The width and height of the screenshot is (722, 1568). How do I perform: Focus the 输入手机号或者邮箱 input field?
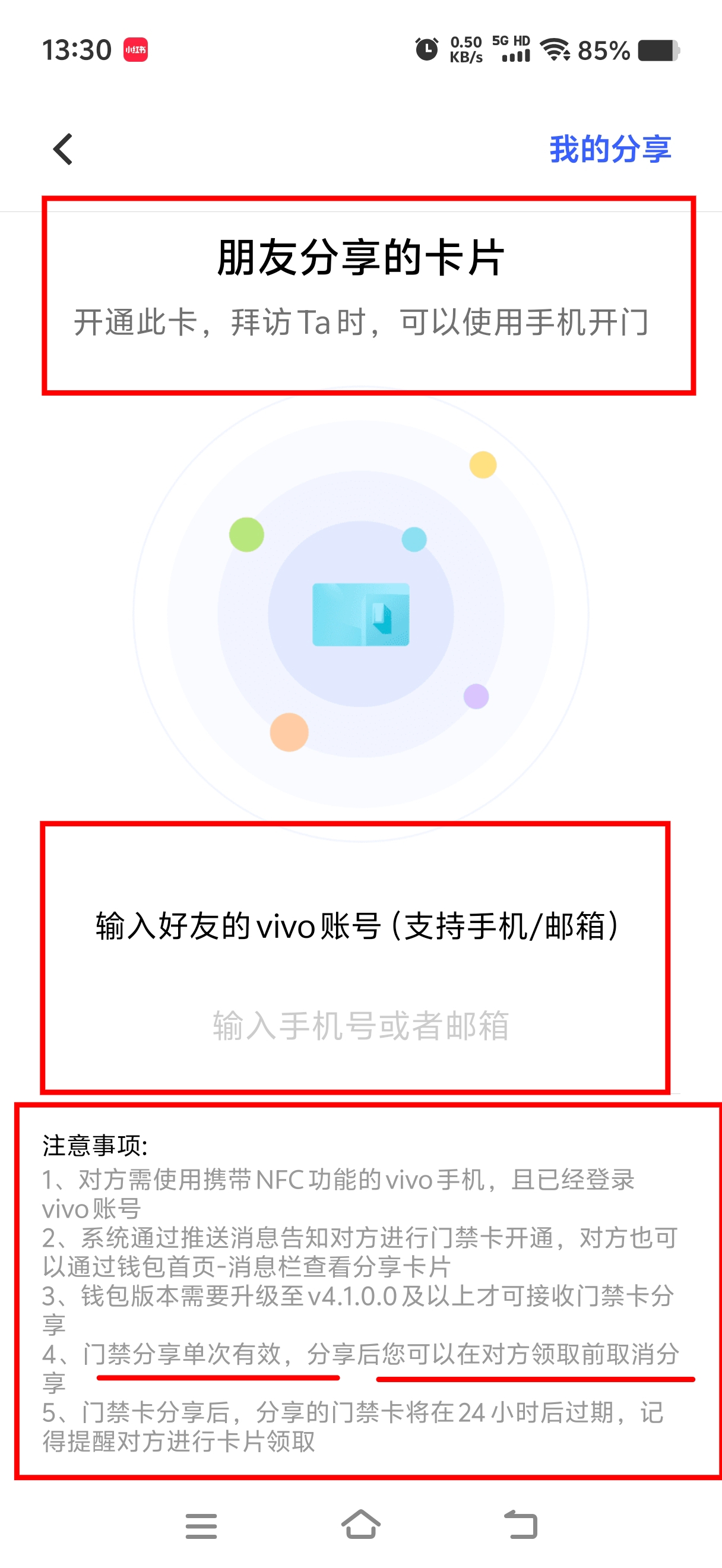coord(360,1026)
